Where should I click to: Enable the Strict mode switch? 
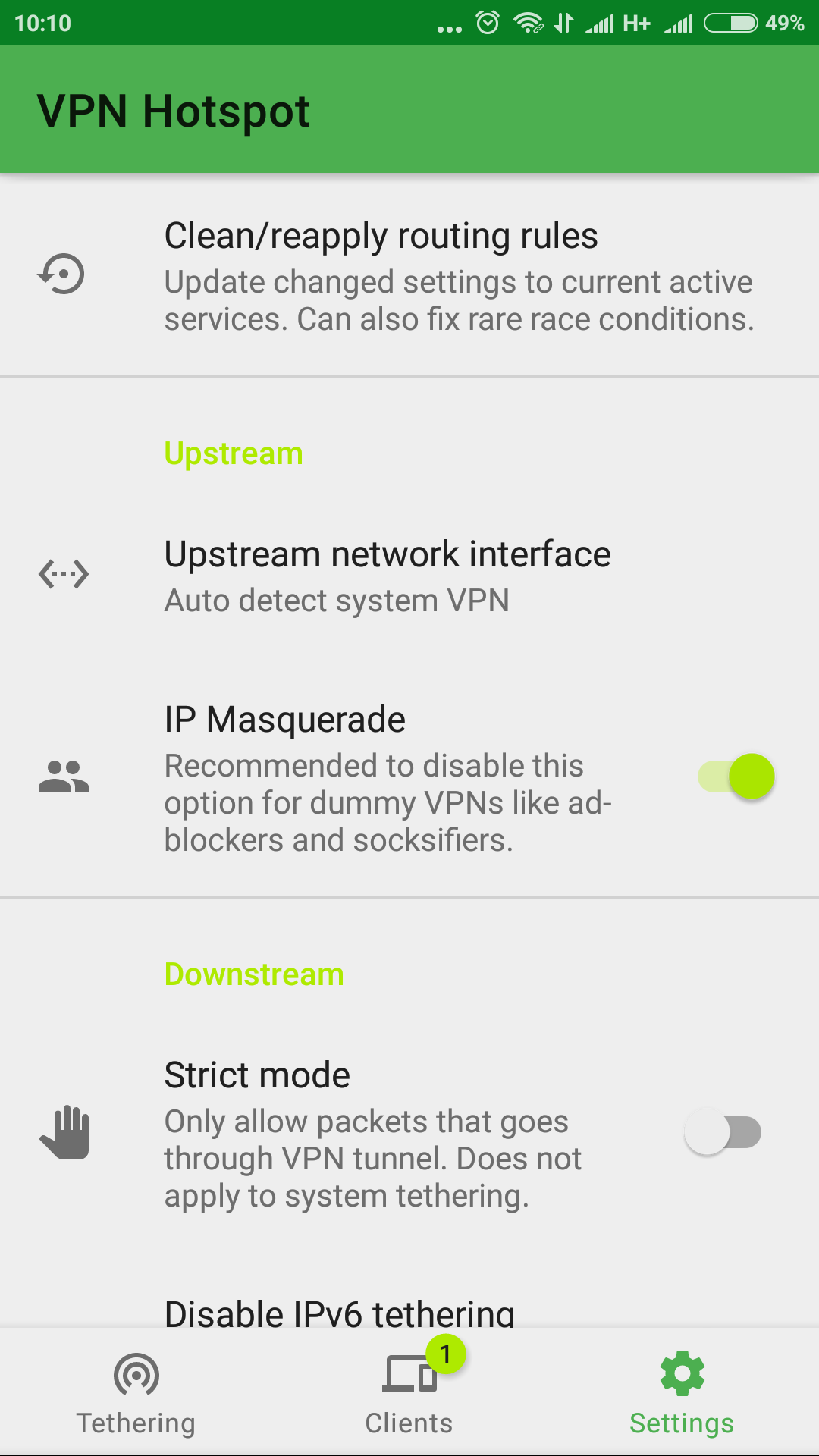point(723,1132)
